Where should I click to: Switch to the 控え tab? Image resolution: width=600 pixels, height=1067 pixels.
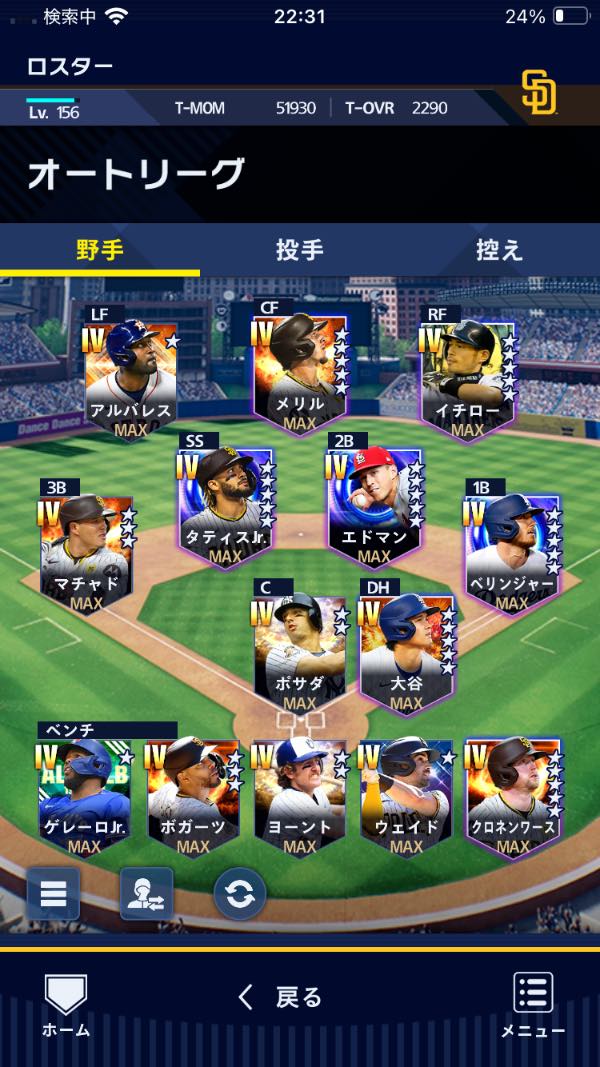(499, 250)
